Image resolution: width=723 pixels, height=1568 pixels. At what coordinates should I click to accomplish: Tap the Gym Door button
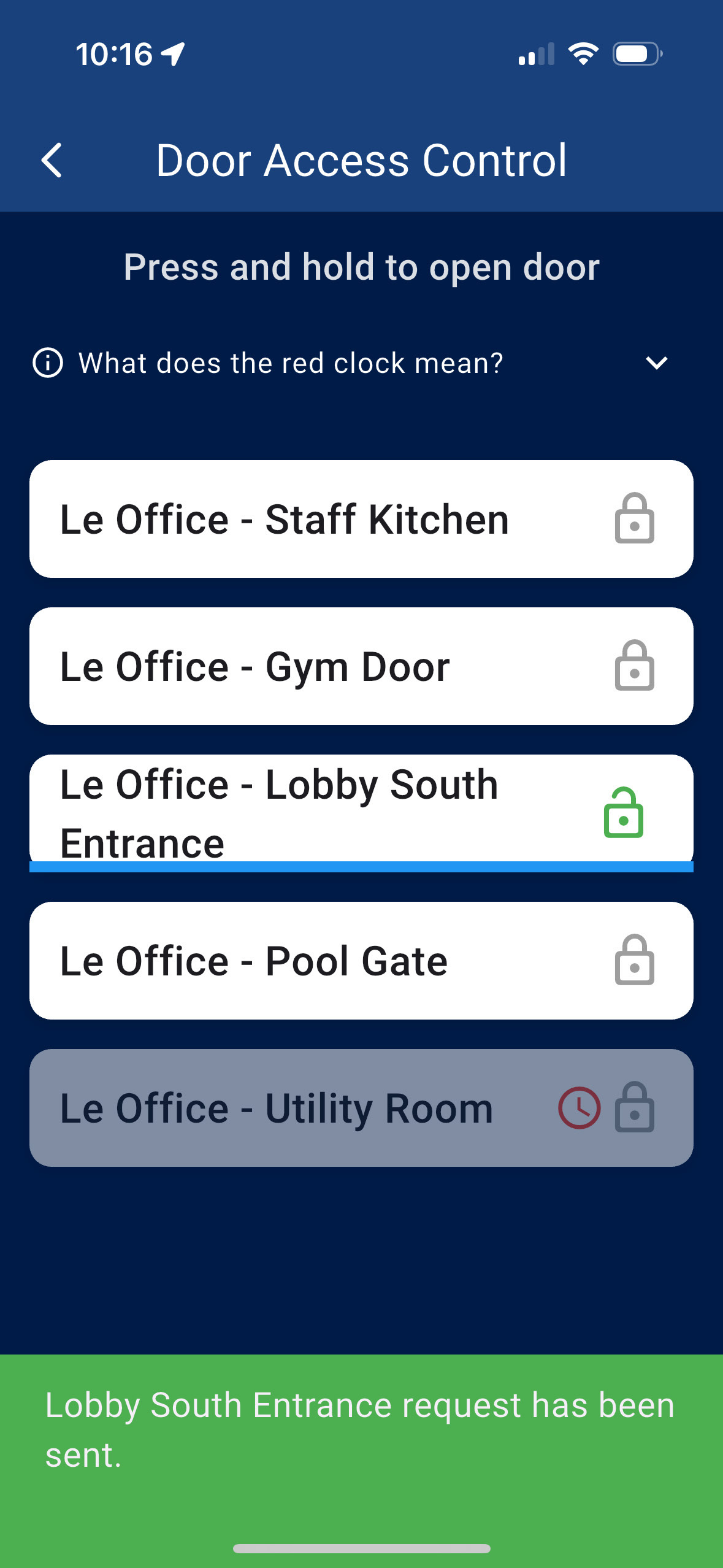tap(361, 666)
